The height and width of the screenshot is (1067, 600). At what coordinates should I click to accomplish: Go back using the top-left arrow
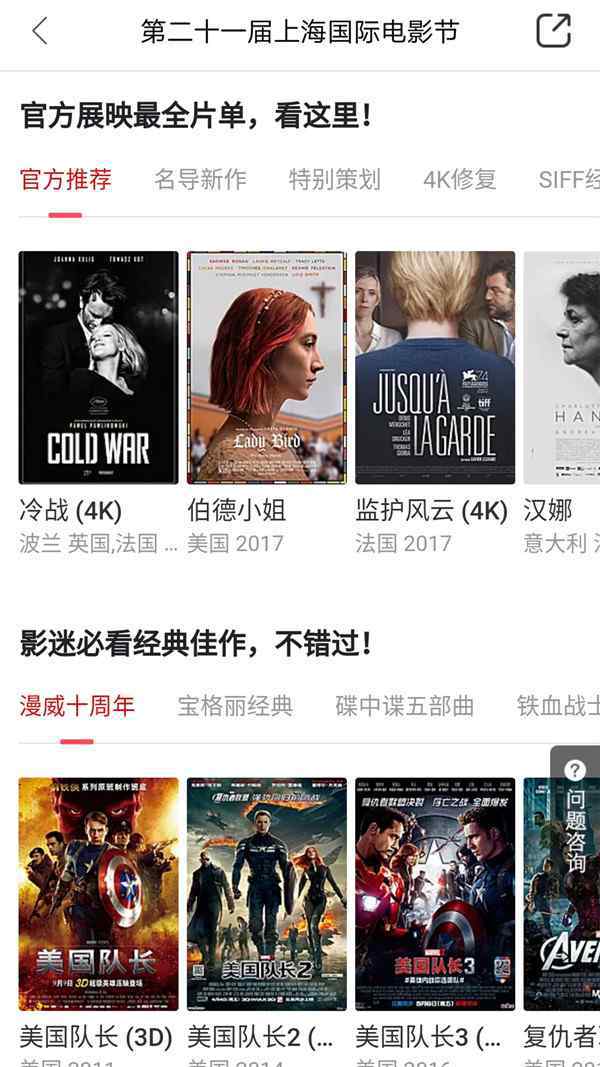tap(40, 31)
